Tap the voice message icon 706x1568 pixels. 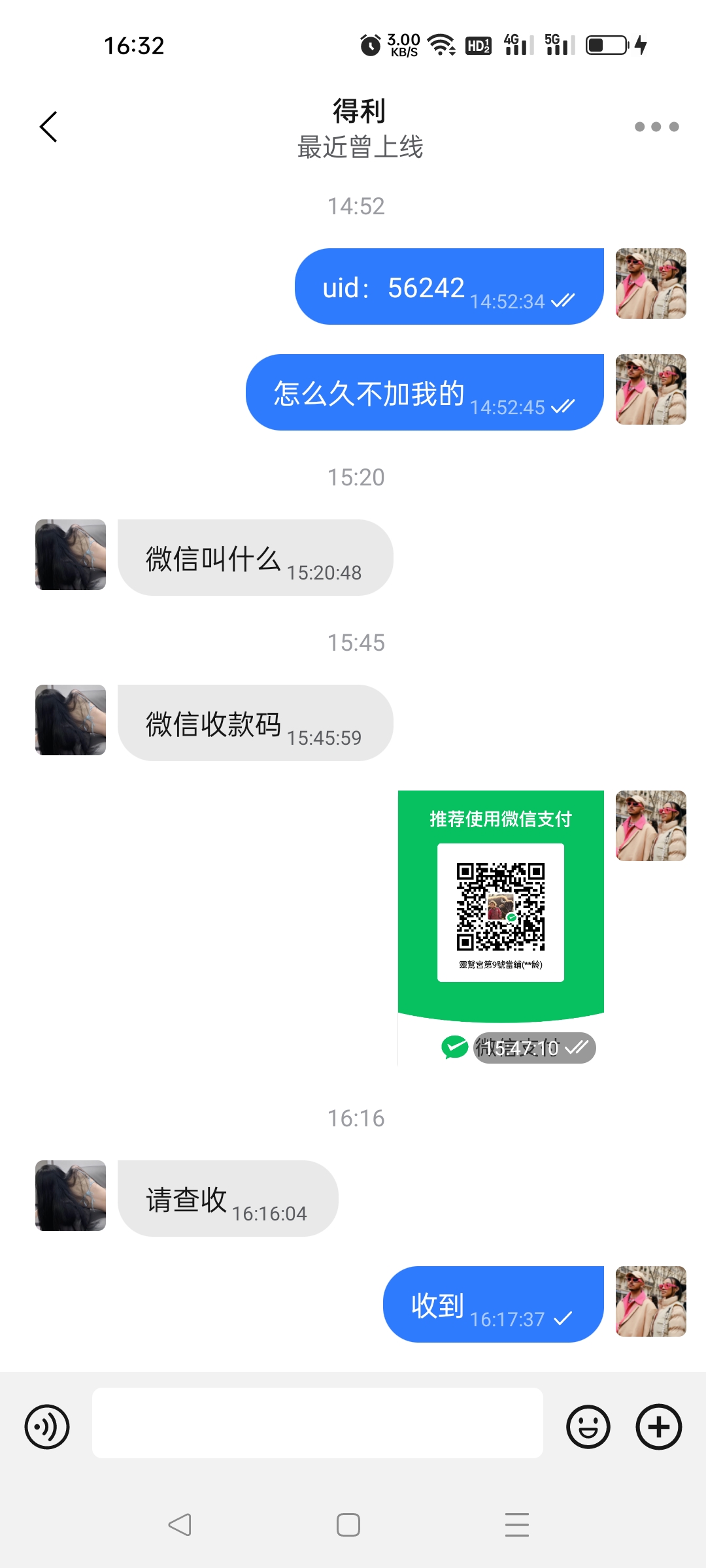click(47, 1427)
